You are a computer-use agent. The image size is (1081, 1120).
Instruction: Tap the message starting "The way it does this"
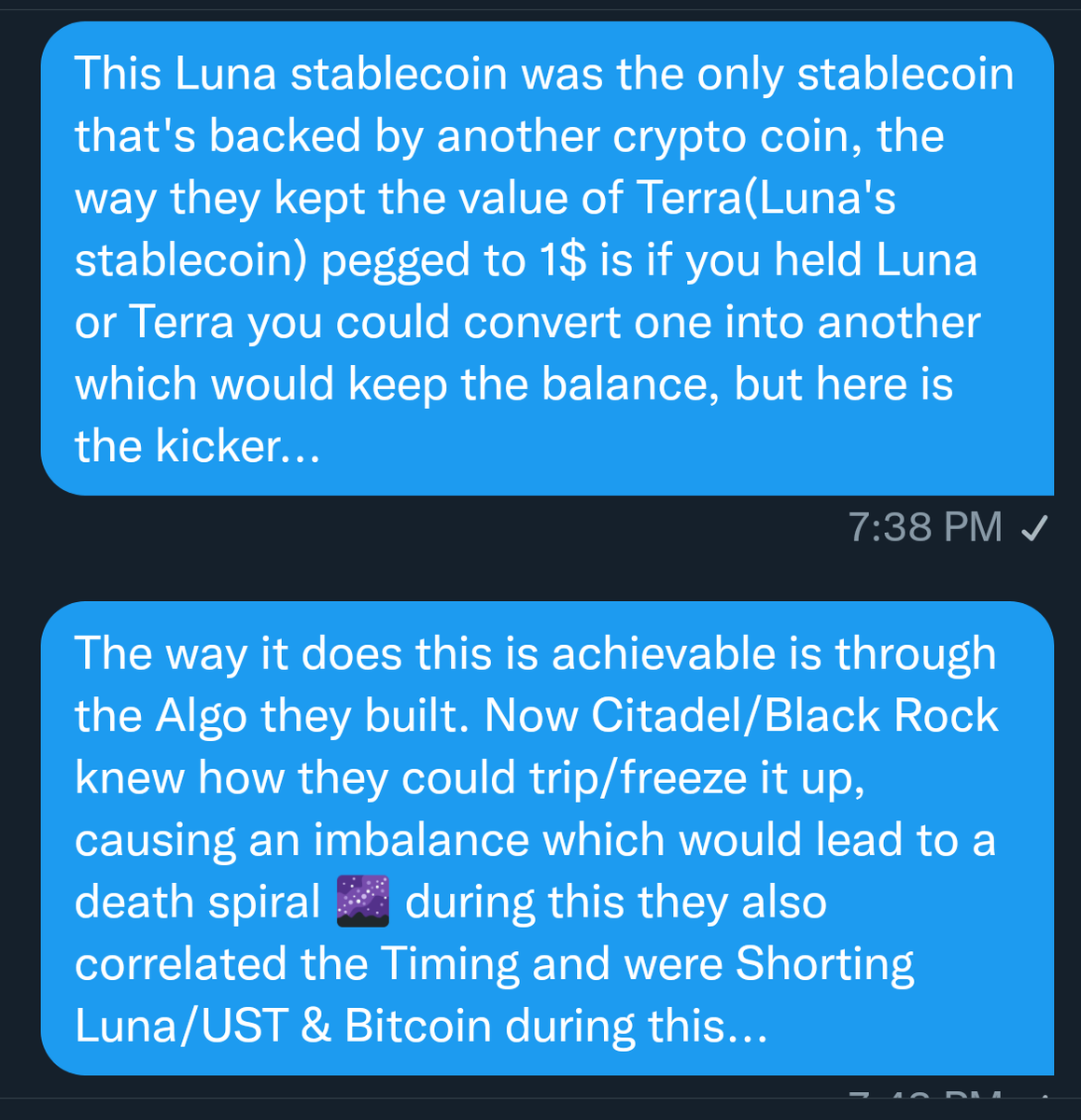point(546,838)
